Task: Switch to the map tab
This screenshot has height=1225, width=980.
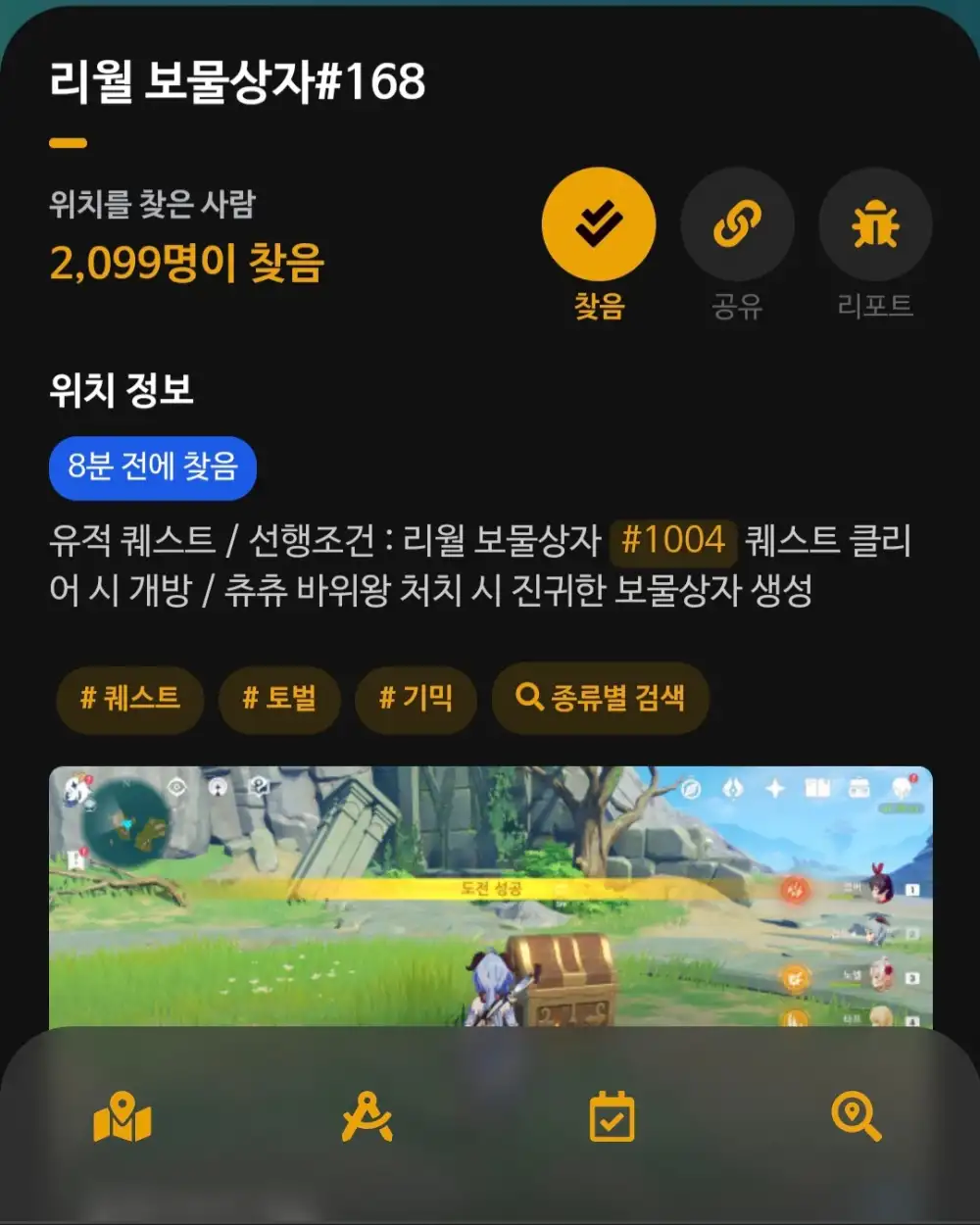Action: pyautogui.click(x=122, y=1119)
